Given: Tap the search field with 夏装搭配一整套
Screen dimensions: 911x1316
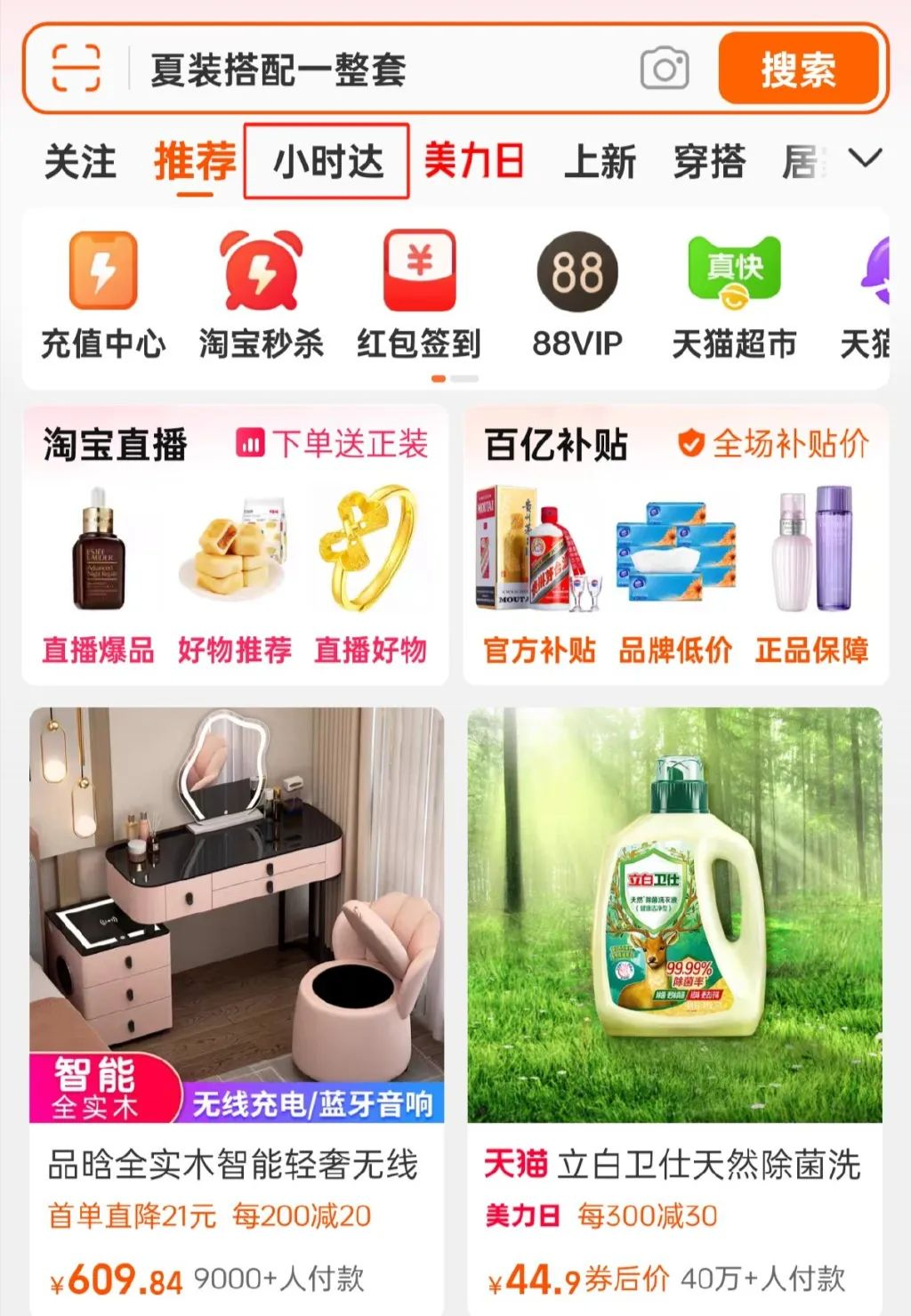Looking at the screenshot, I should tap(374, 69).
